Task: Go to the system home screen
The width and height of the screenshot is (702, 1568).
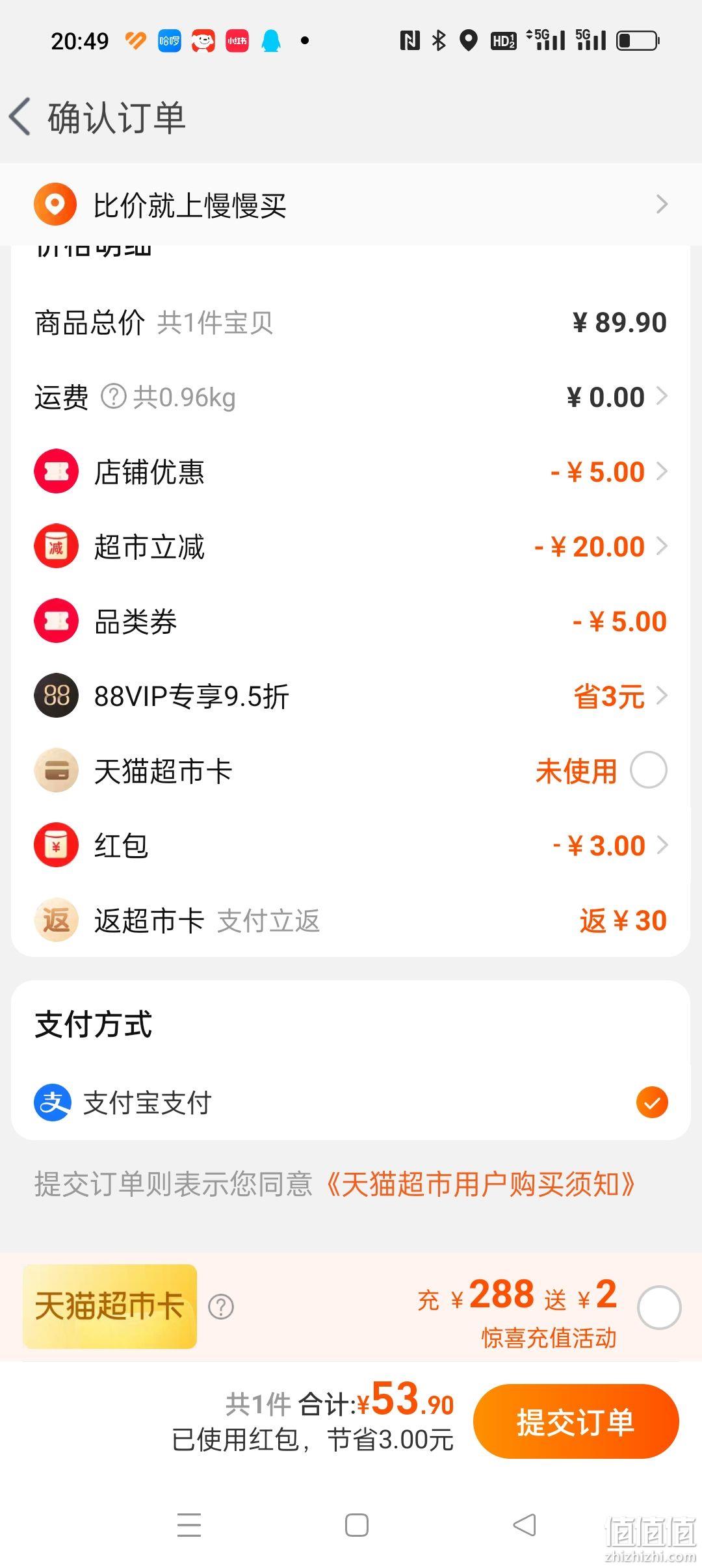Action: point(356,1525)
